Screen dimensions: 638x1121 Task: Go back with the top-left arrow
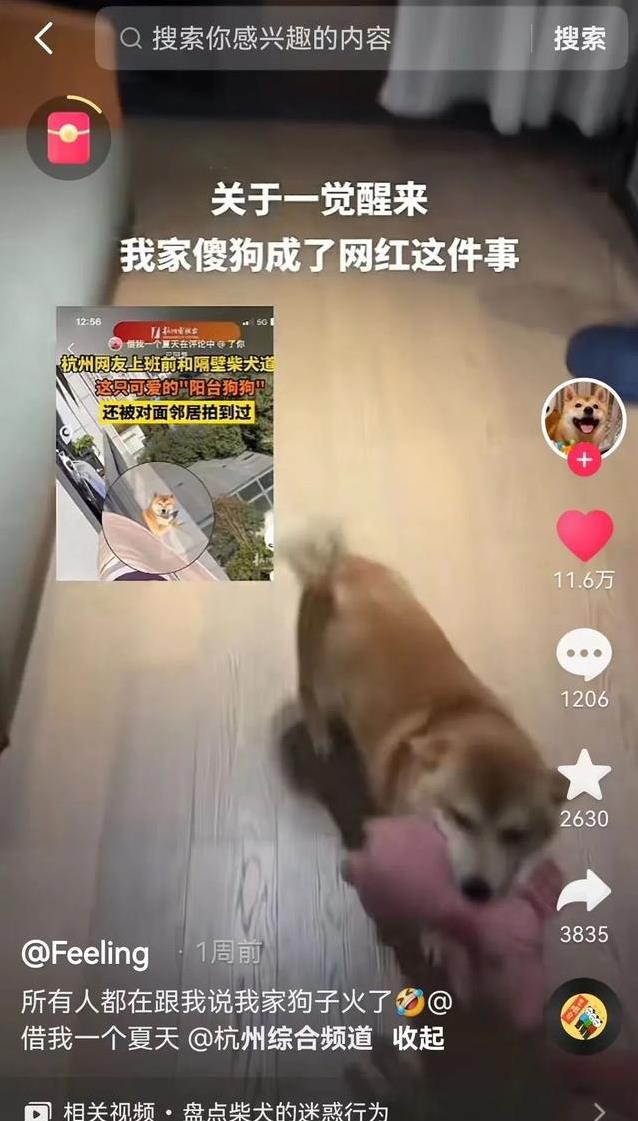(x=43, y=39)
